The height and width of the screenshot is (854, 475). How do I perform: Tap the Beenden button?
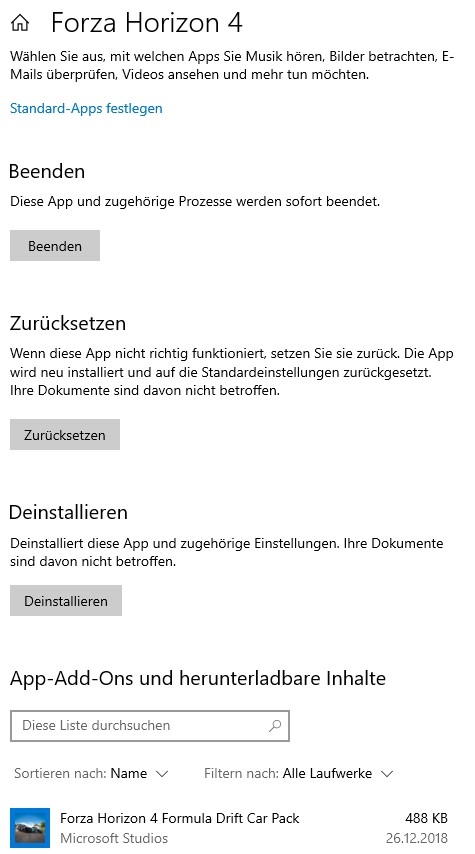pos(55,246)
